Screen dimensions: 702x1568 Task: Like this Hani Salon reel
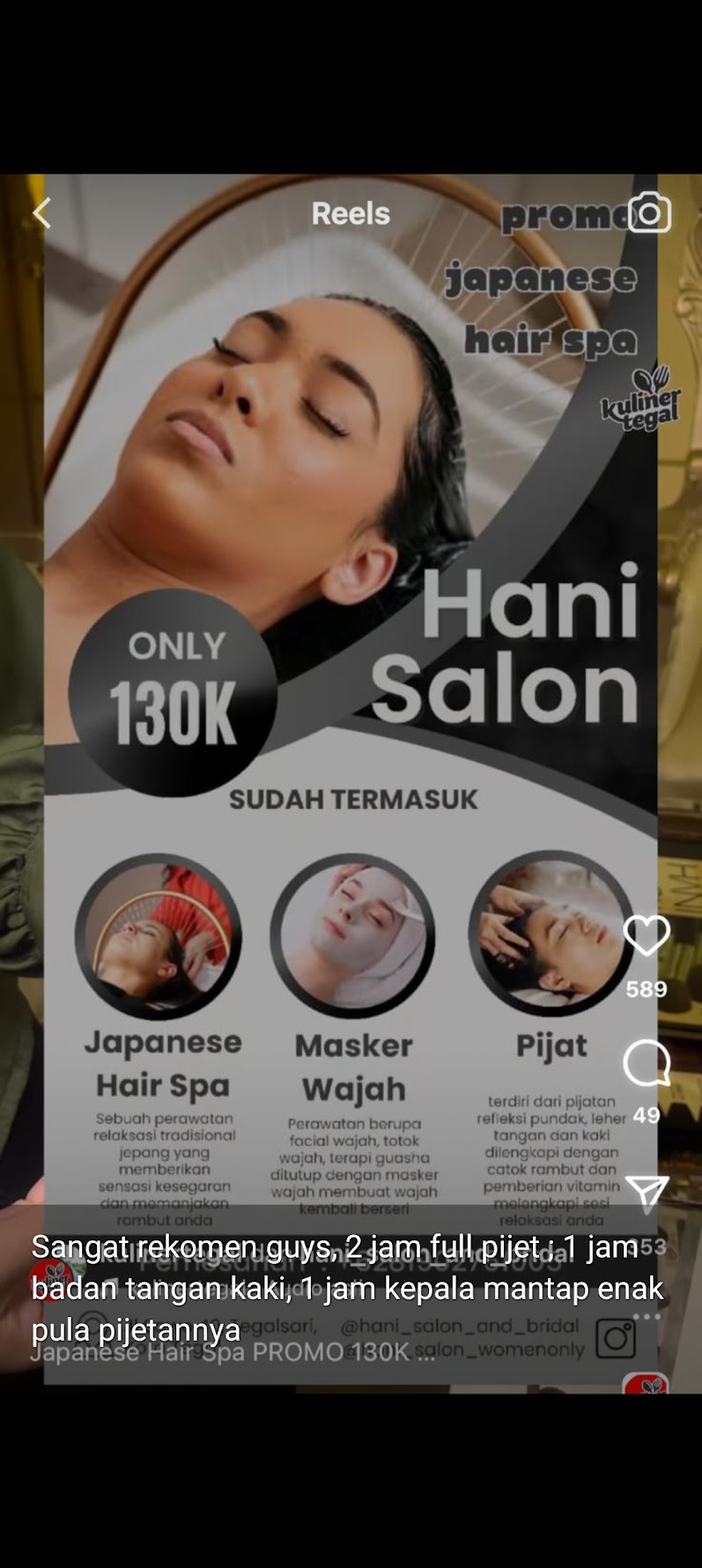647,936
